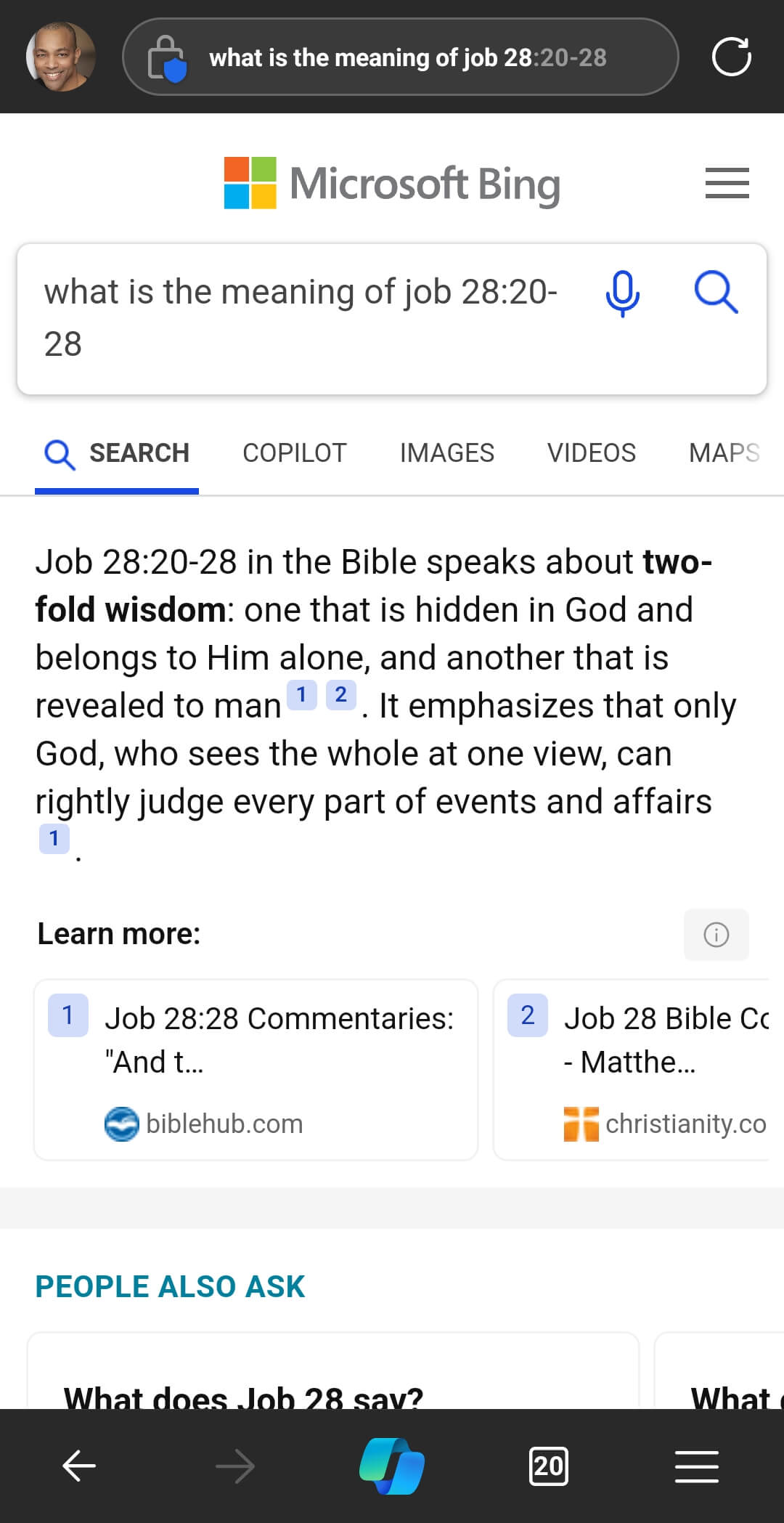784x1523 pixels.
Task: Submit search with the magnifier icon
Action: click(716, 293)
